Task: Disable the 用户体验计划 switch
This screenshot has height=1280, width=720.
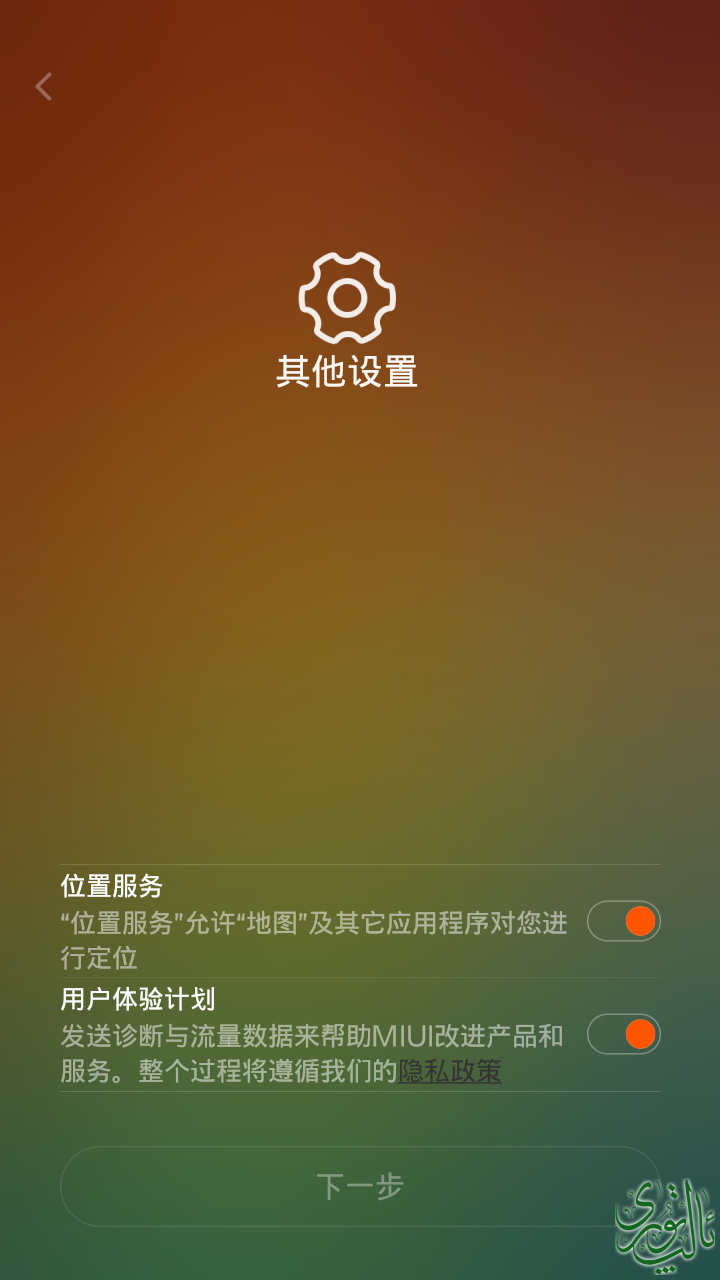Action: (624, 1034)
